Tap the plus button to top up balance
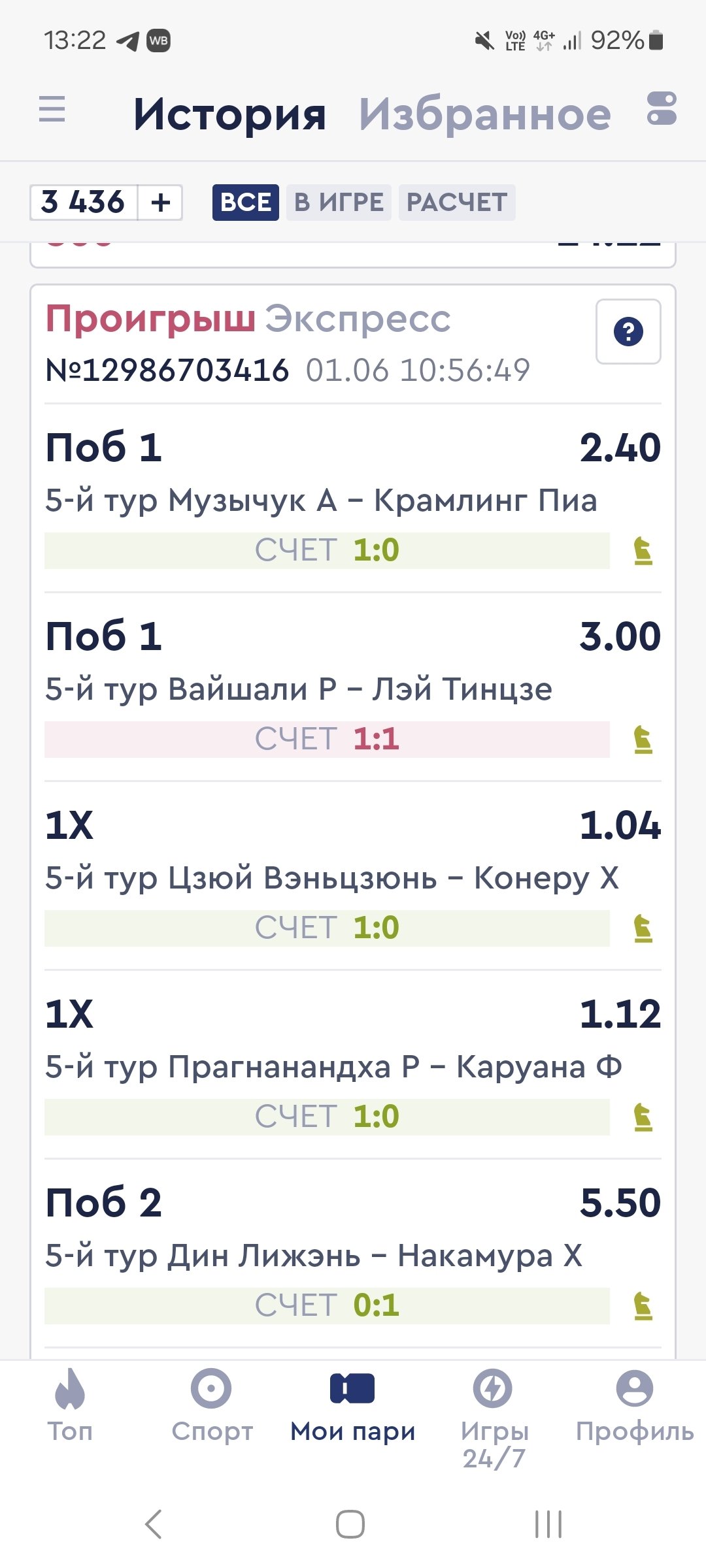706x1568 pixels. coord(160,203)
